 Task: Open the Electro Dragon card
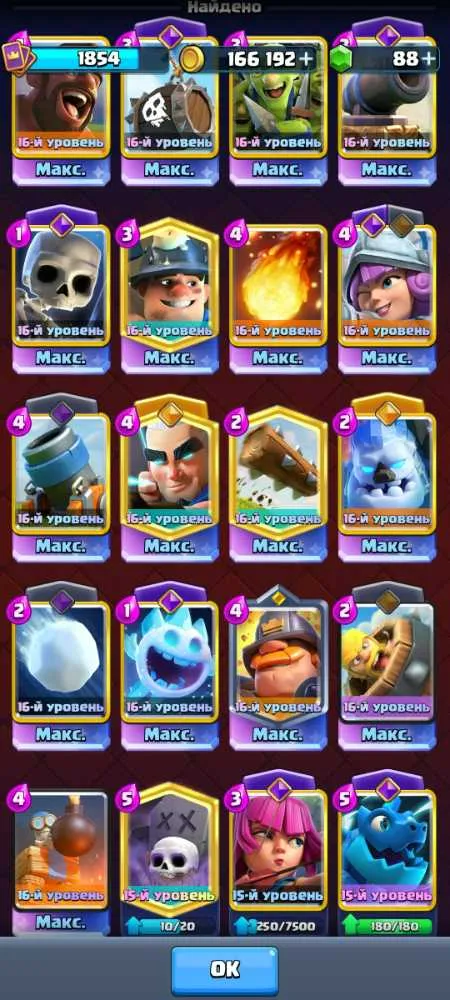click(388, 859)
